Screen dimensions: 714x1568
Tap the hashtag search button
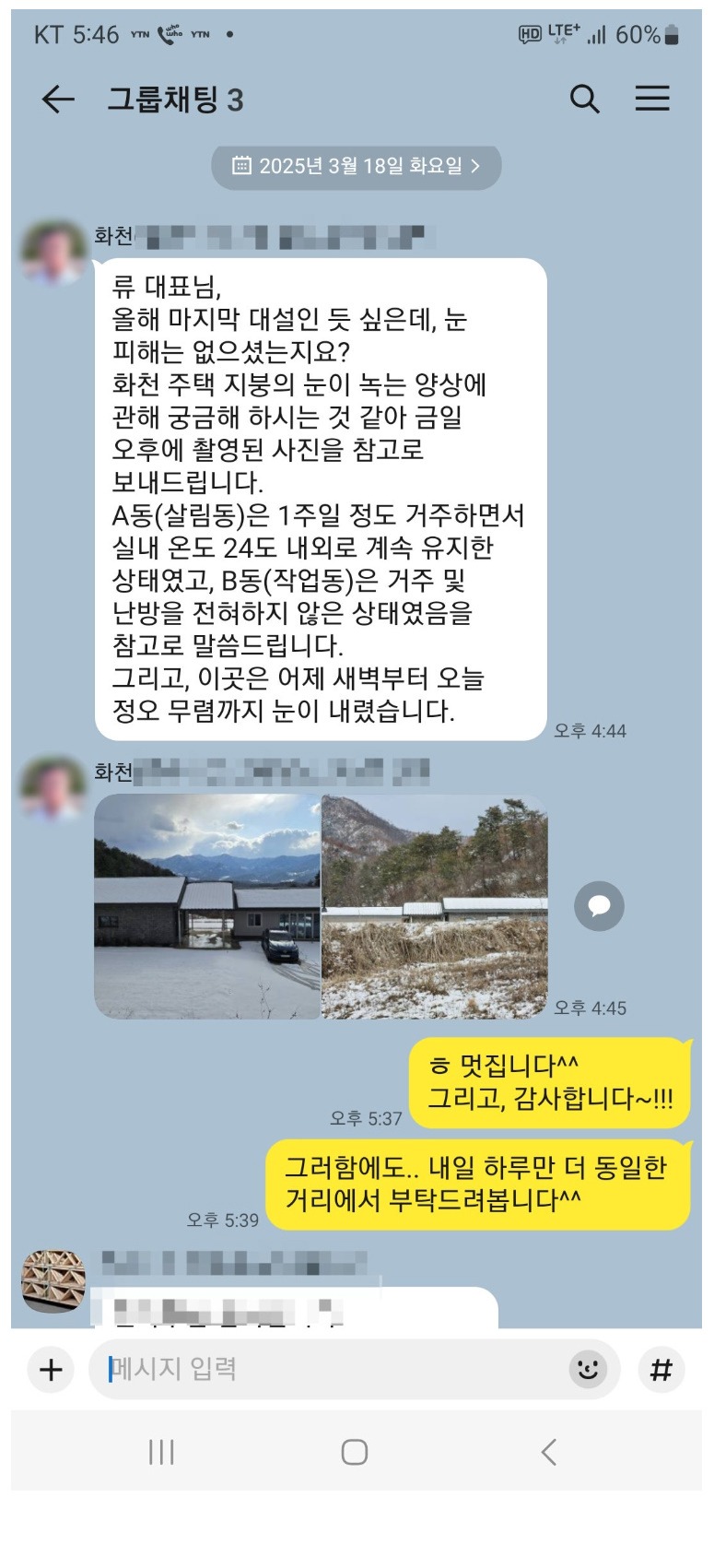(x=661, y=1370)
